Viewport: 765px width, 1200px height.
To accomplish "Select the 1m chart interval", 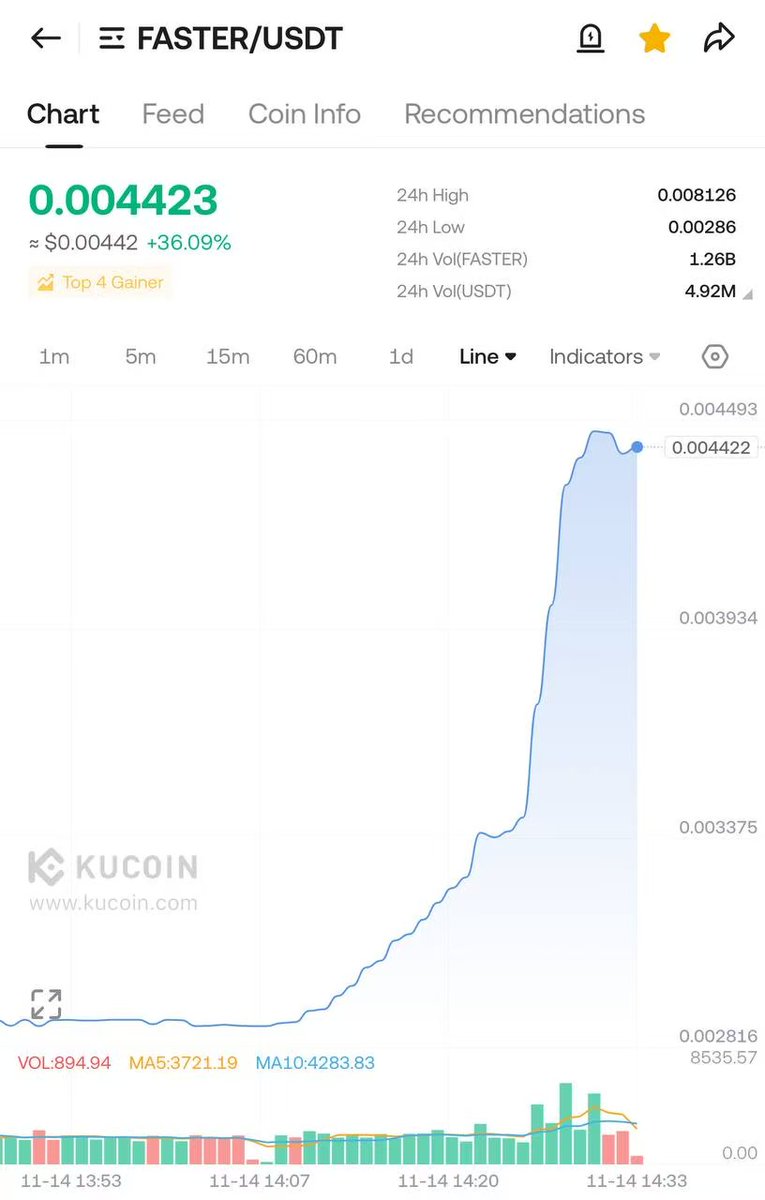I will pyautogui.click(x=54, y=357).
